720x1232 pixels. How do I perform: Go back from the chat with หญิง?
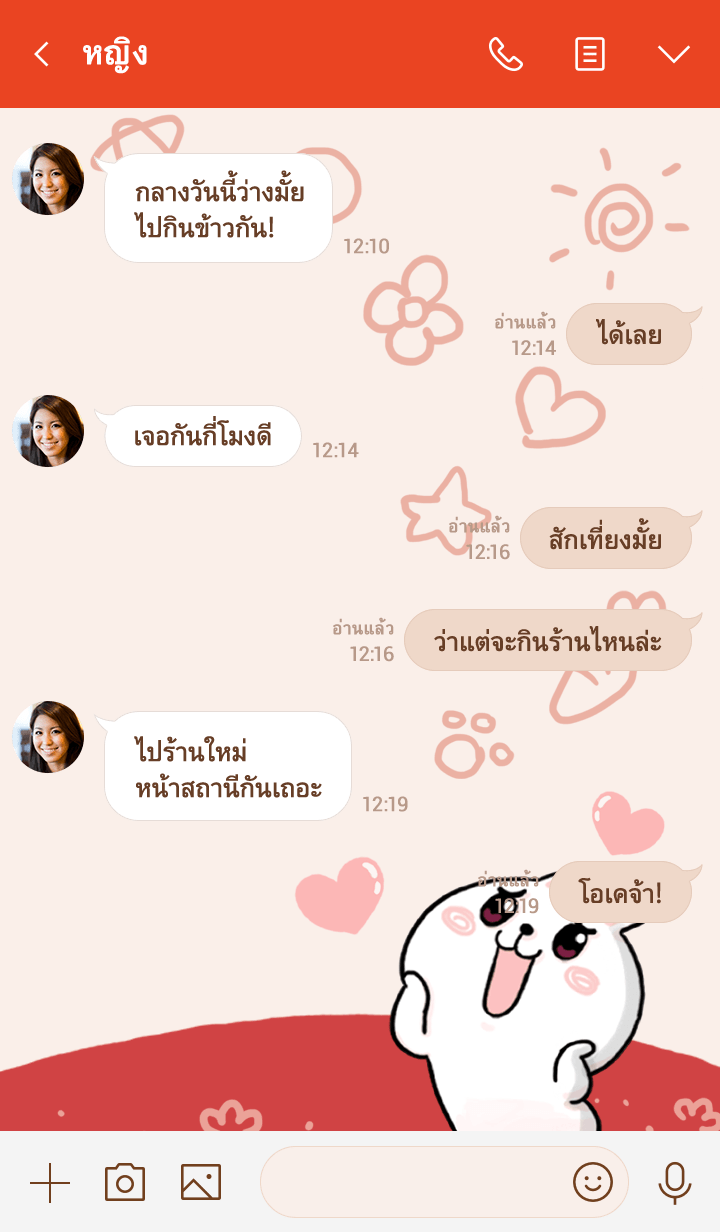tap(41, 54)
